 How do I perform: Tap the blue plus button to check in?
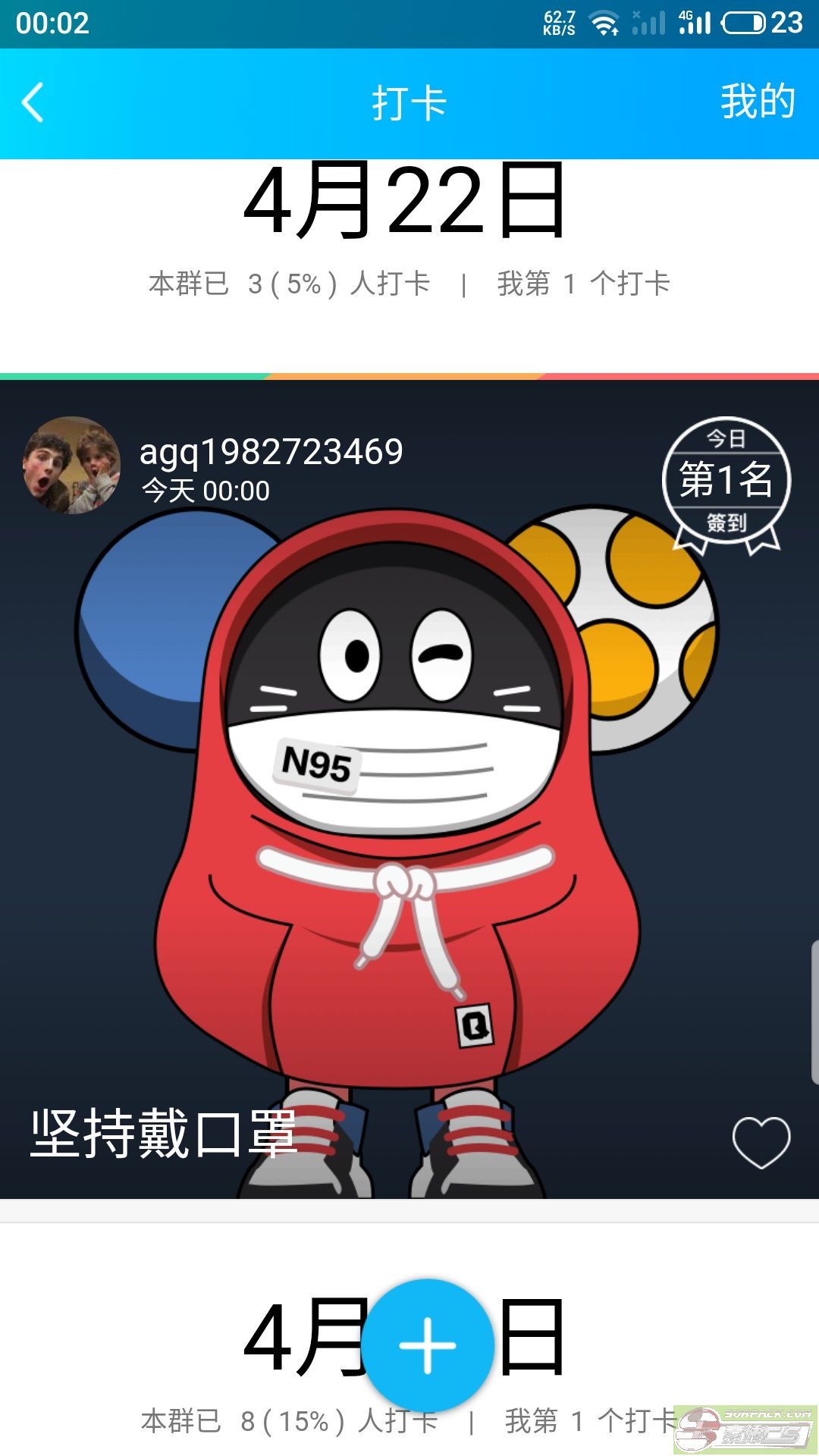pos(428,1345)
